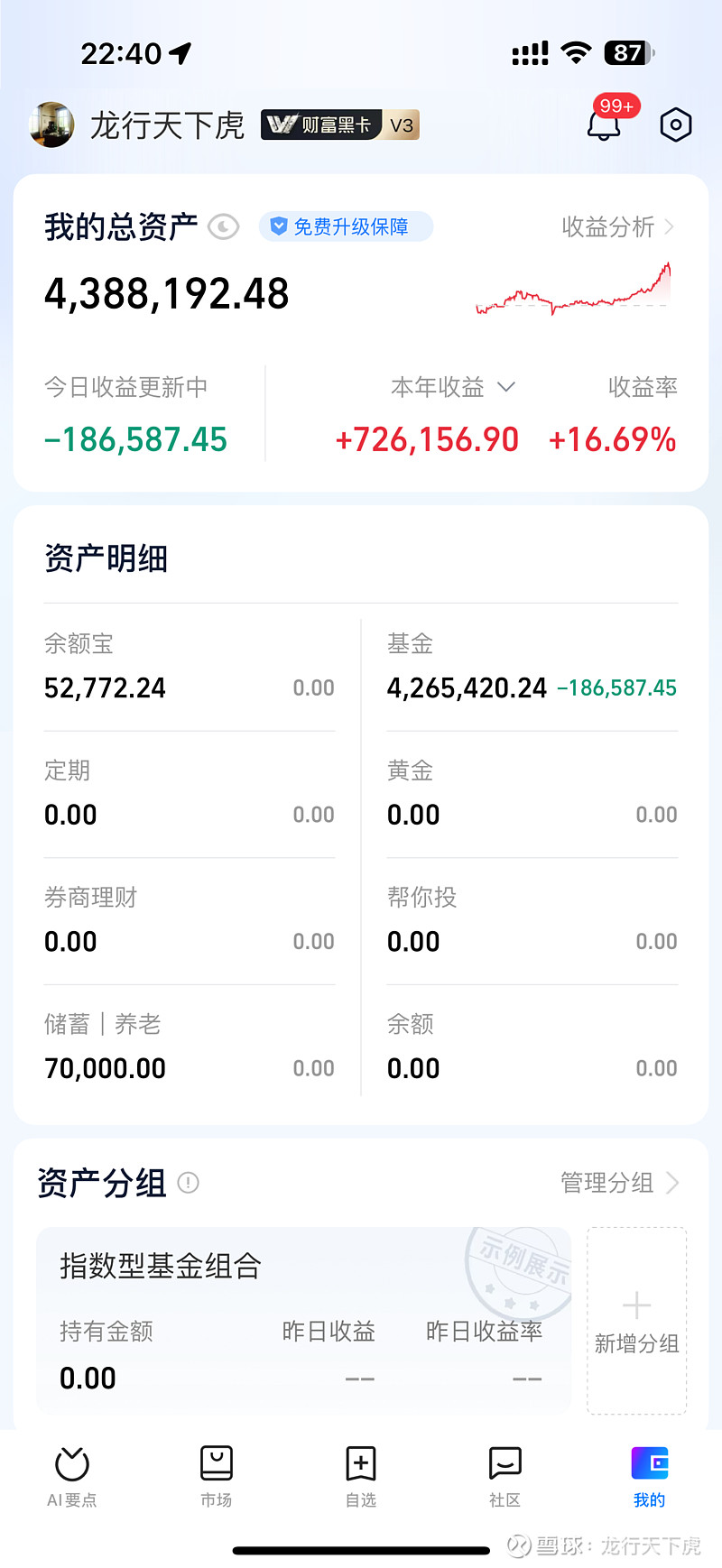
Task: Expand the 本年收益 dropdown
Action: click(507, 387)
